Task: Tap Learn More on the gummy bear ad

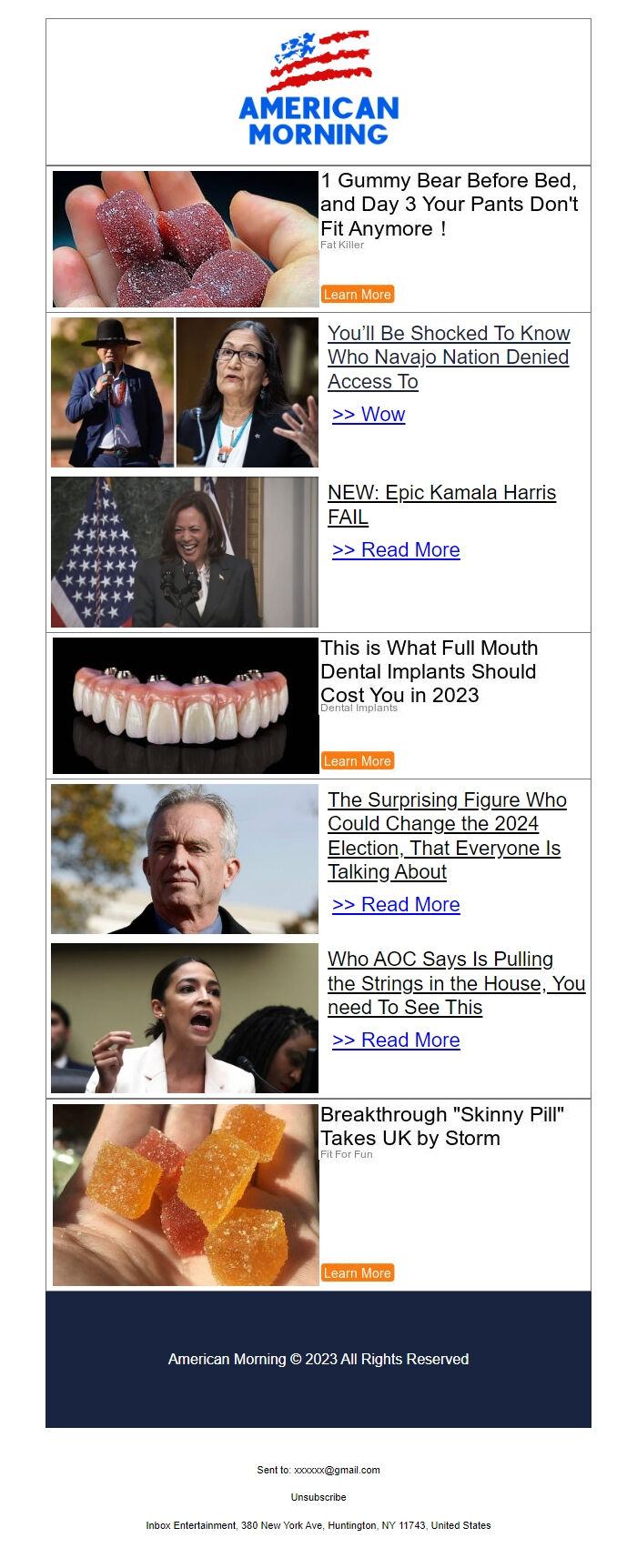Action: [x=357, y=295]
